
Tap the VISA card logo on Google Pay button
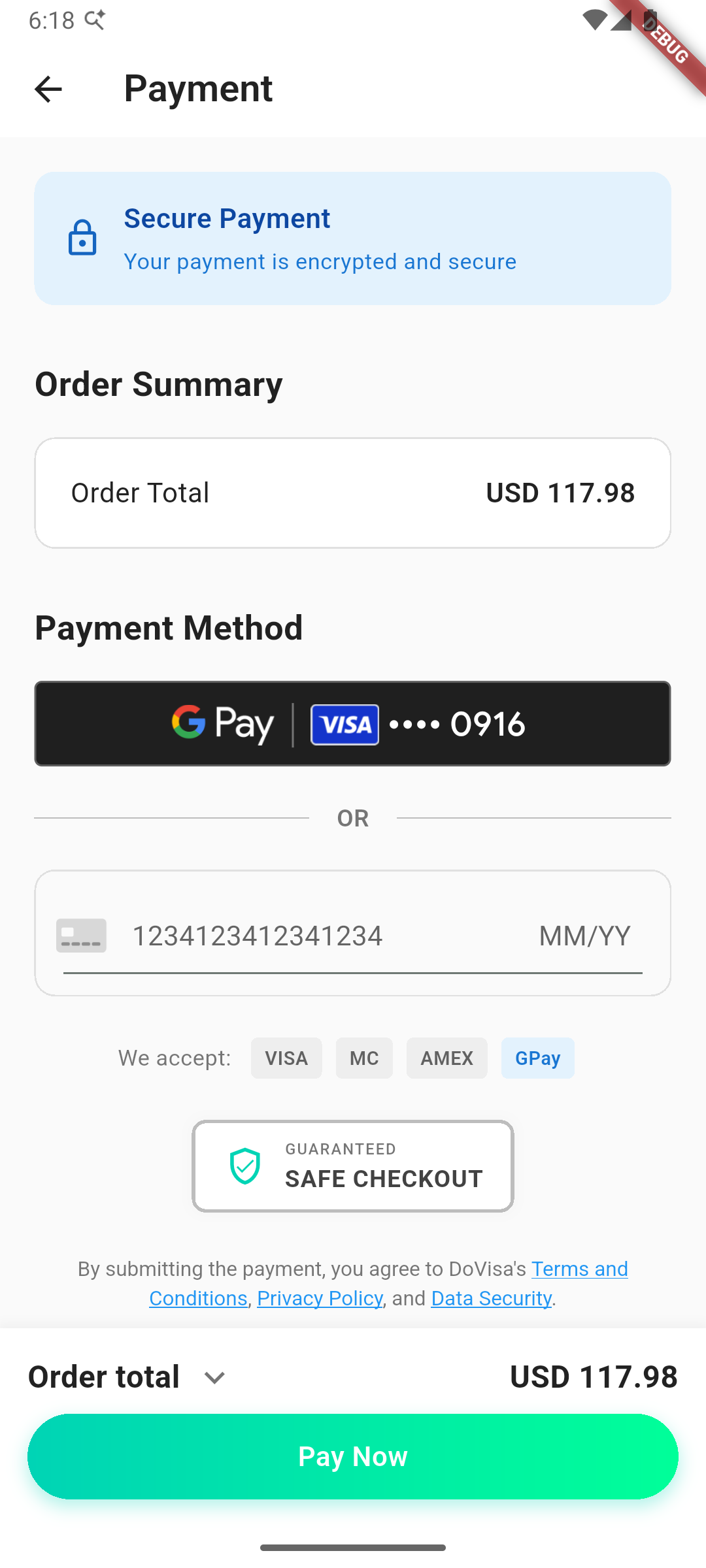pyautogui.click(x=345, y=724)
